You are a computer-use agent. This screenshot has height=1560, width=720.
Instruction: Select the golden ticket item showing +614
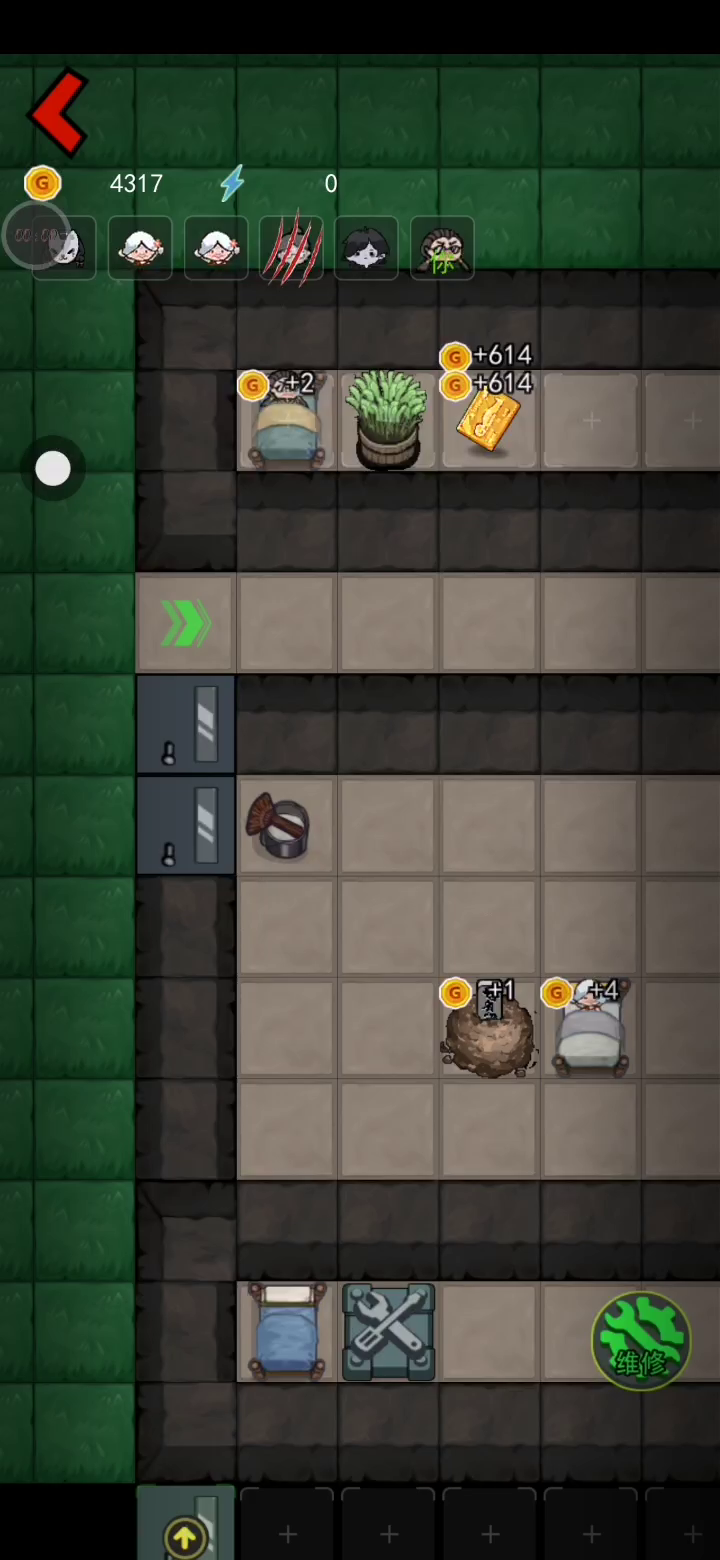pos(488,421)
